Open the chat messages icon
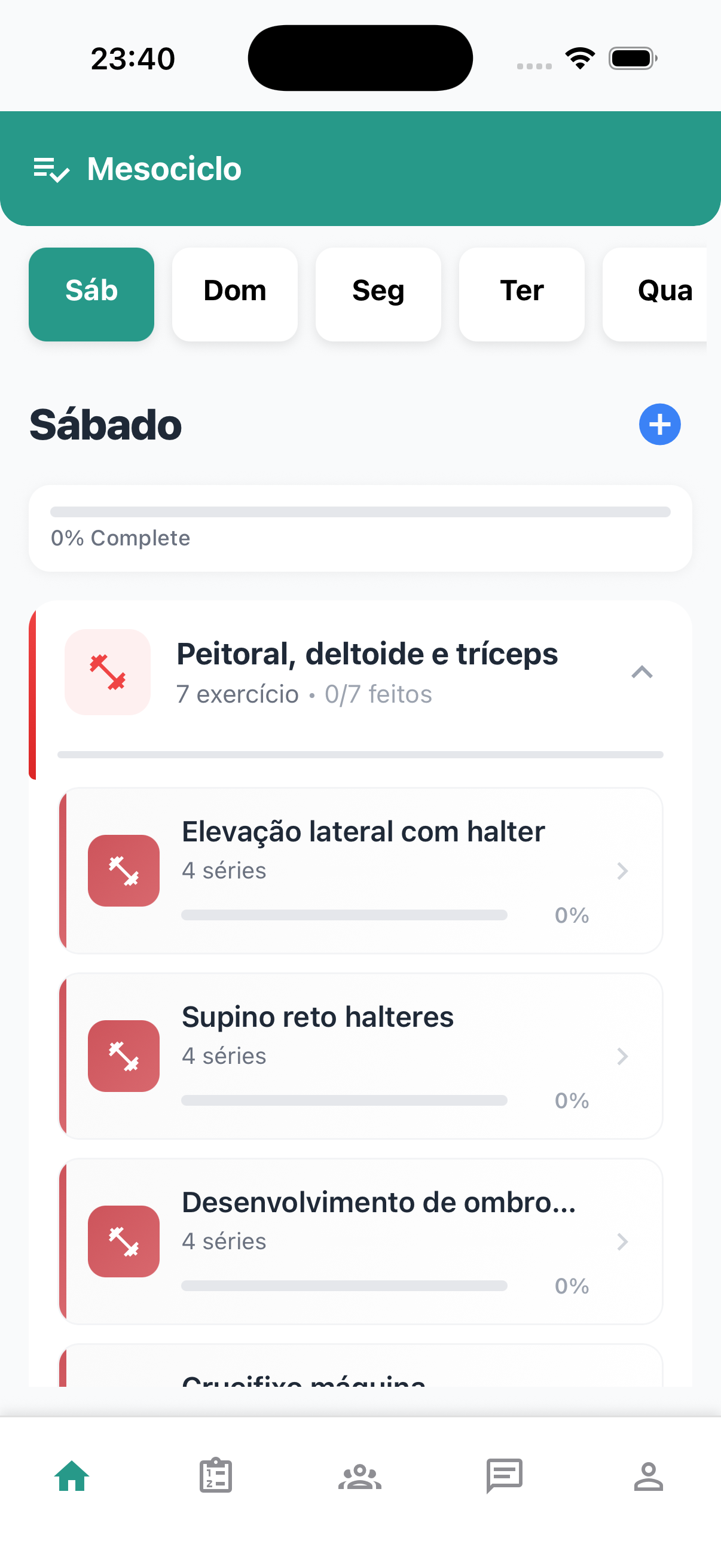Image resolution: width=721 pixels, height=1568 pixels. pos(505,1476)
